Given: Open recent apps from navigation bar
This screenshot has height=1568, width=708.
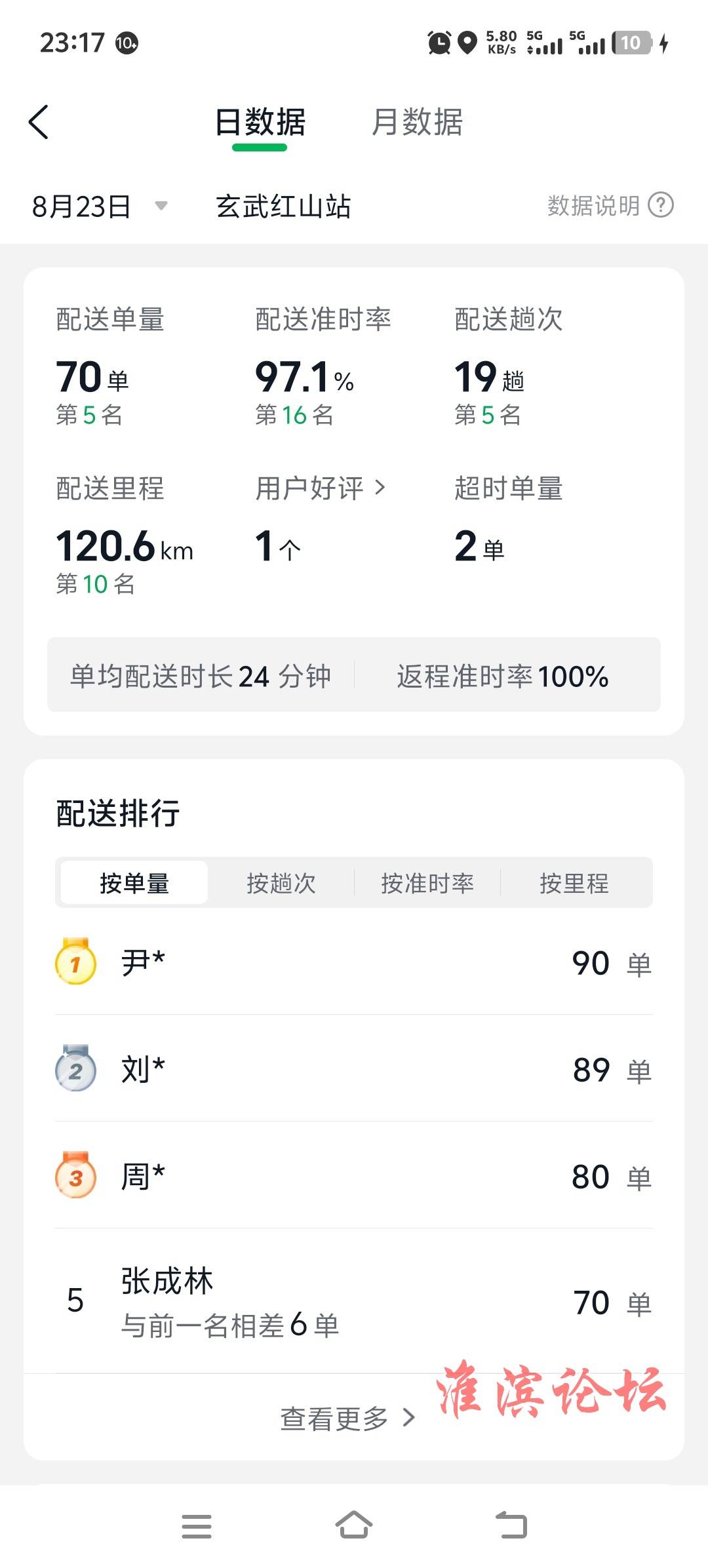Looking at the screenshot, I should pos(197,1526).
